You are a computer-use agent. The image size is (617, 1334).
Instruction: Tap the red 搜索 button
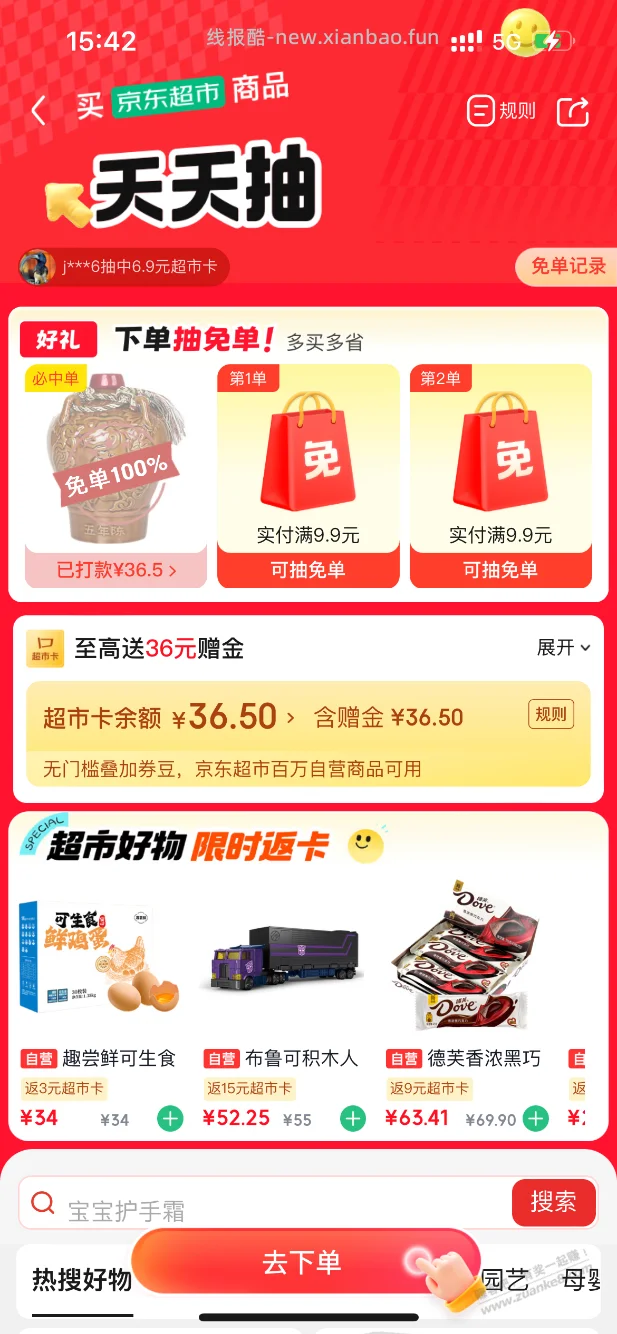553,1202
